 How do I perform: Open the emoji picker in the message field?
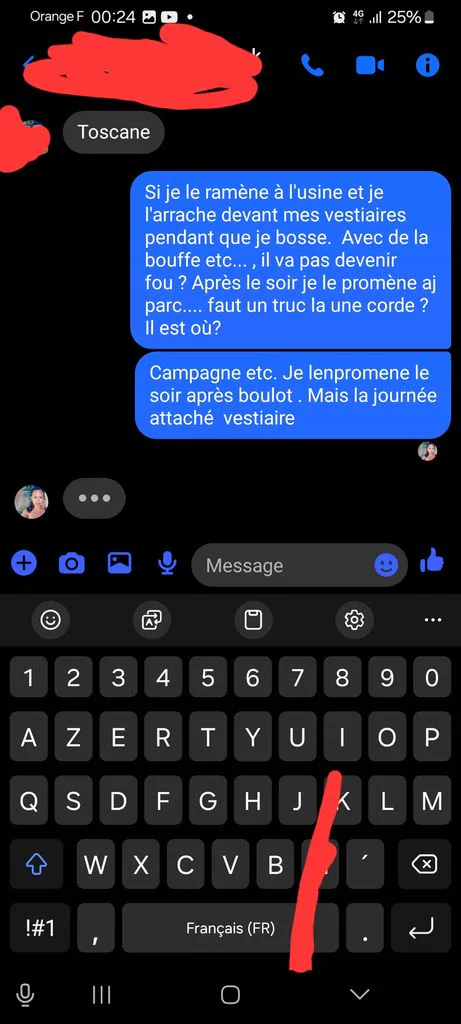click(386, 565)
